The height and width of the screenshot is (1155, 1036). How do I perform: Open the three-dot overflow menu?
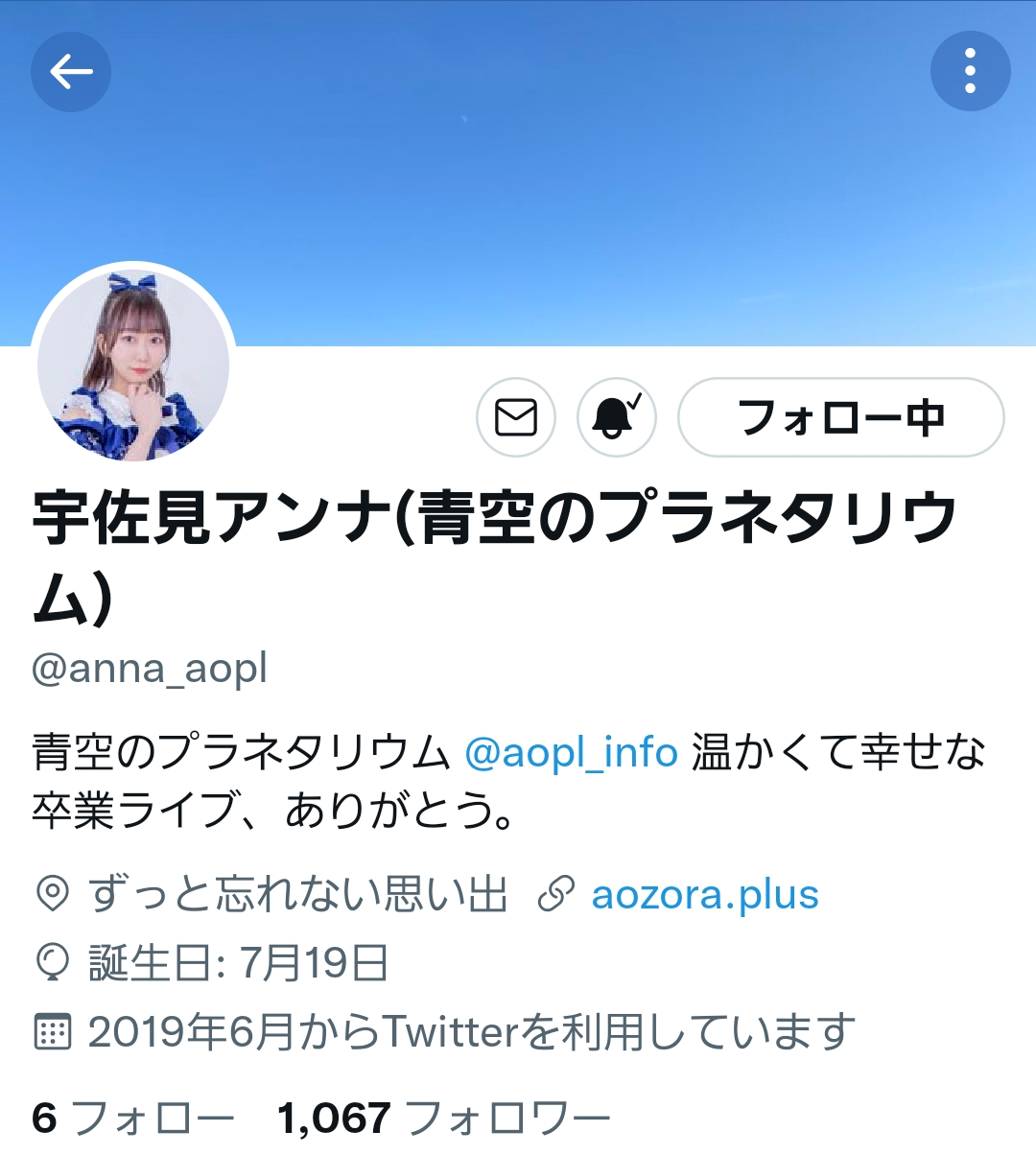click(x=970, y=72)
